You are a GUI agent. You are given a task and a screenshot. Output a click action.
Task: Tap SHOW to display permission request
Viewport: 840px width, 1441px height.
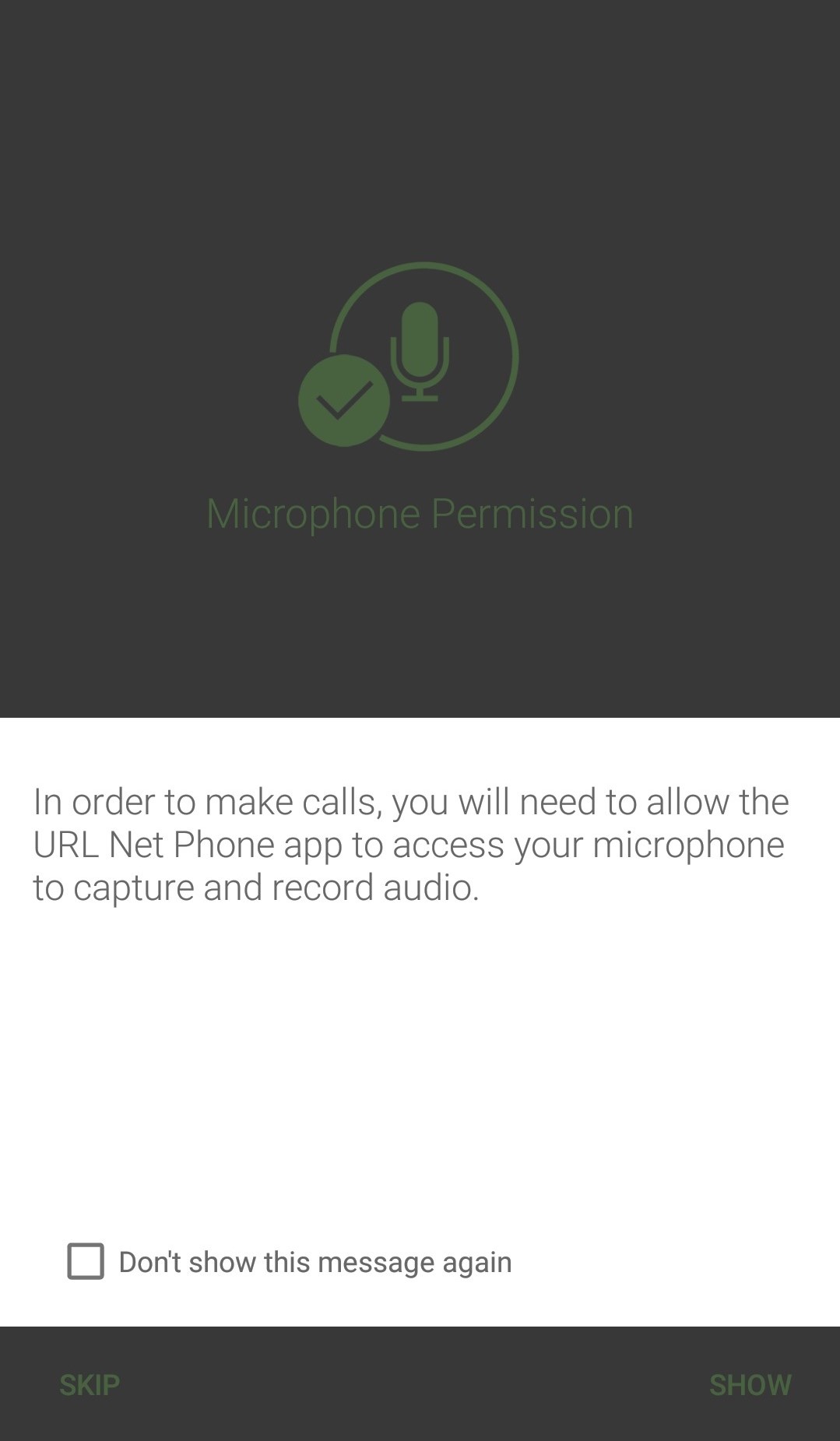750,1385
